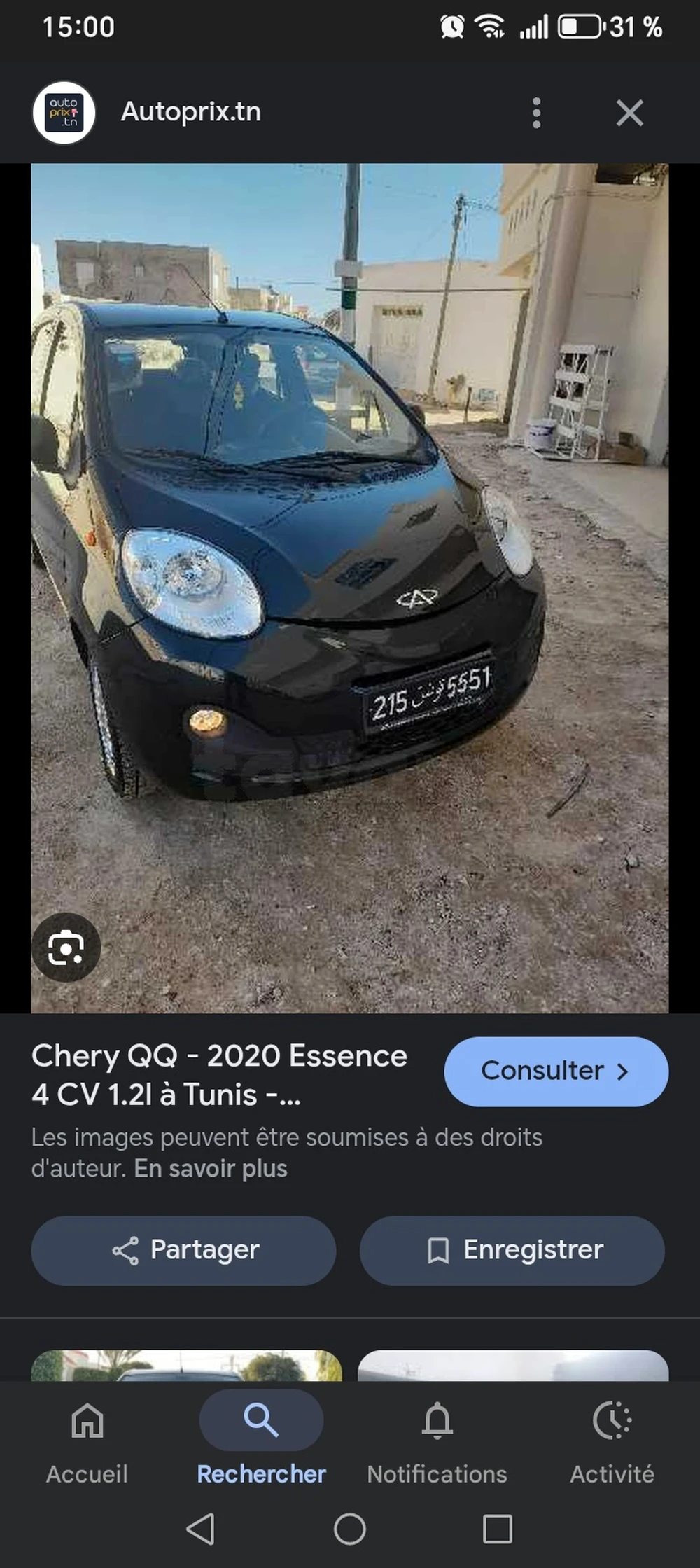The width and height of the screenshot is (700, 1568).
Task: Open the Notifications bell icon
Action: click(436, 1420)
